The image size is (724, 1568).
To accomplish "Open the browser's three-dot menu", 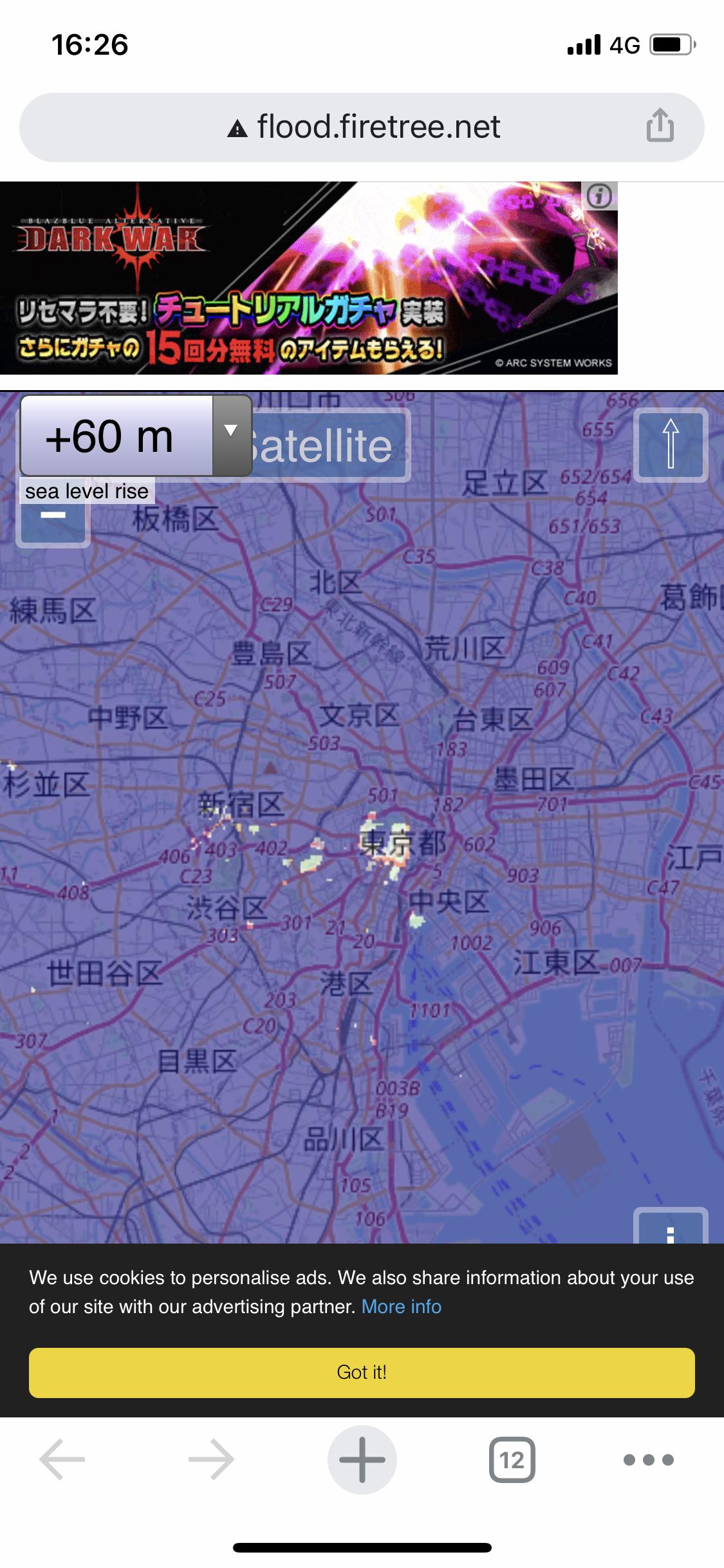I will pos(648,1459).
